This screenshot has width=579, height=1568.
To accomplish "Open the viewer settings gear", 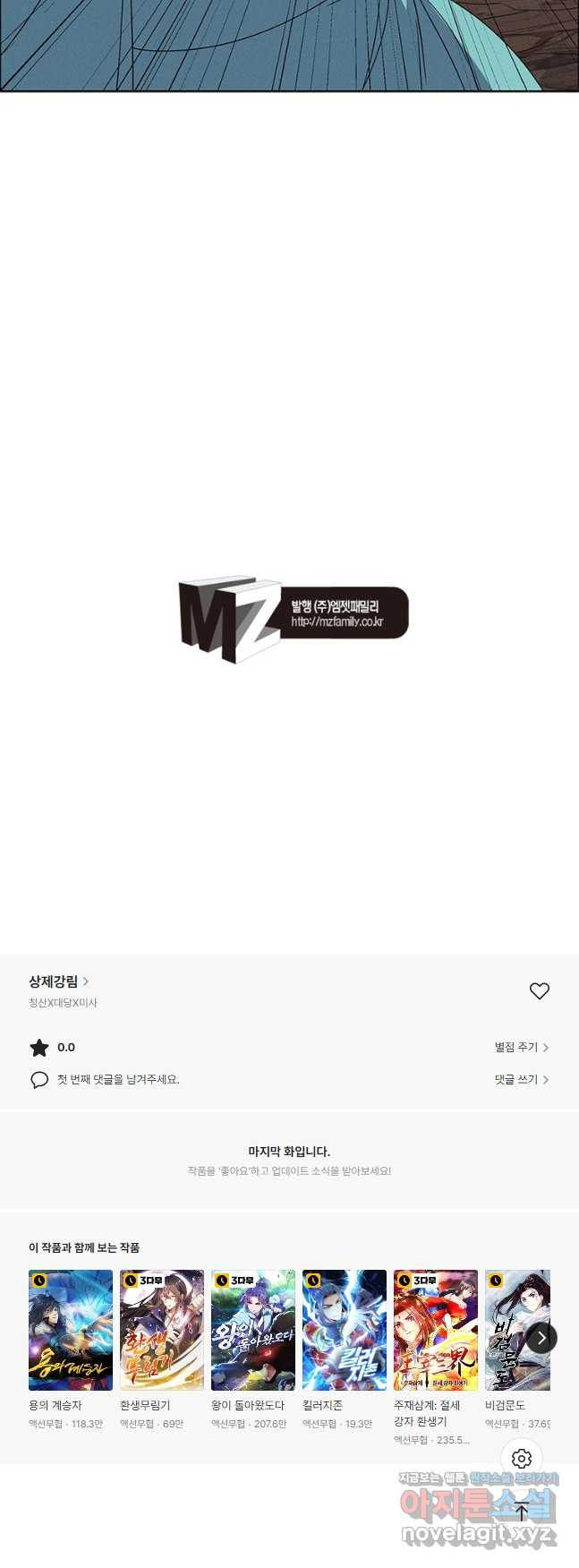I will [x=522, y=1459].
